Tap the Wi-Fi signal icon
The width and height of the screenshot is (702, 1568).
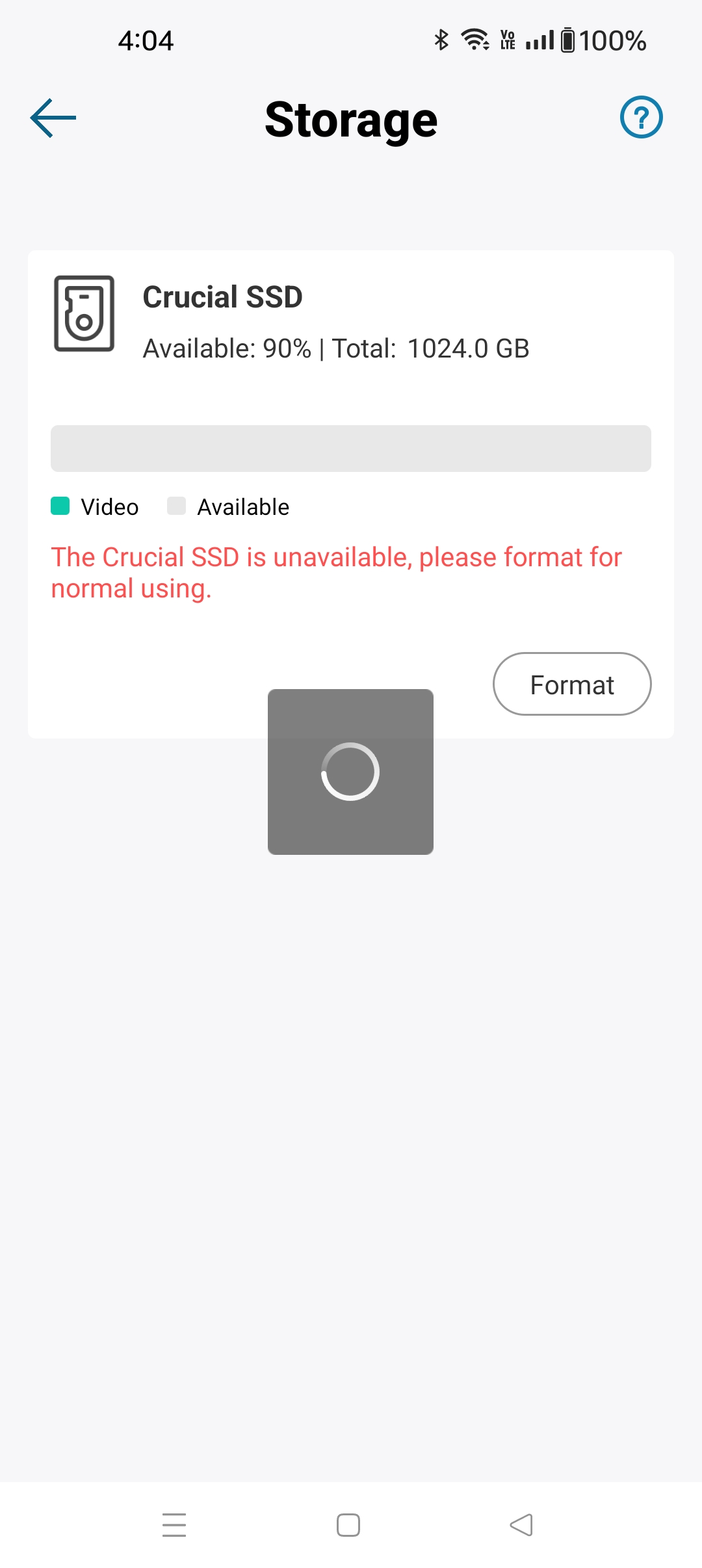tap(476, 40)
